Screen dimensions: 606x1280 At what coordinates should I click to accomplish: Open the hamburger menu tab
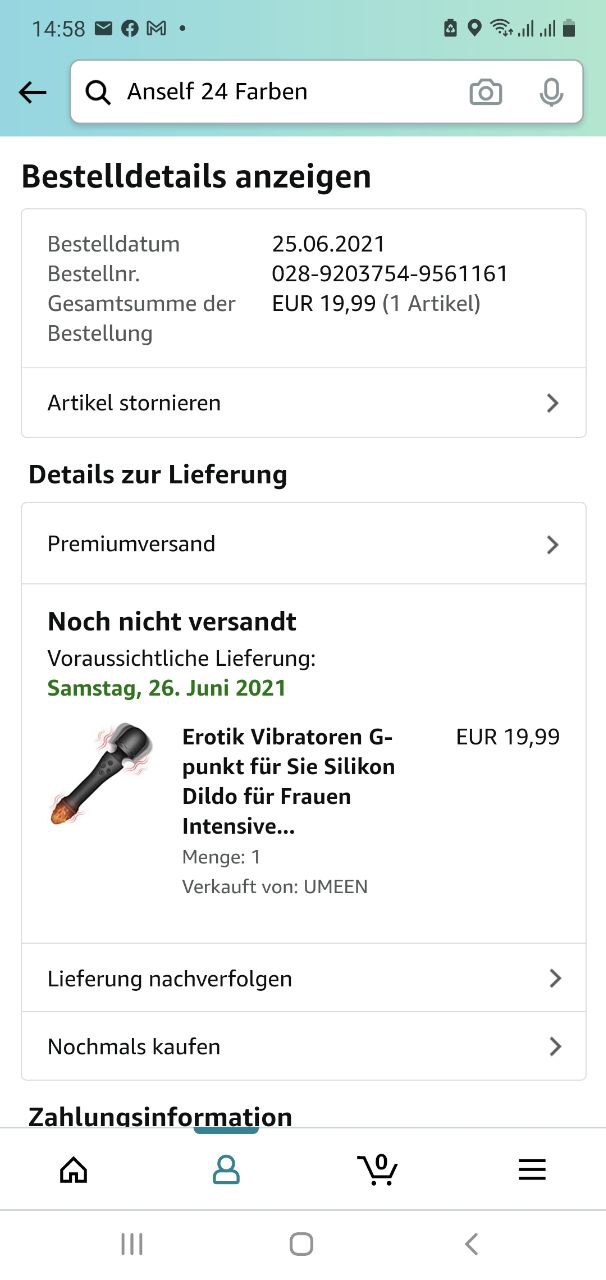click(x=532, y=1169)
